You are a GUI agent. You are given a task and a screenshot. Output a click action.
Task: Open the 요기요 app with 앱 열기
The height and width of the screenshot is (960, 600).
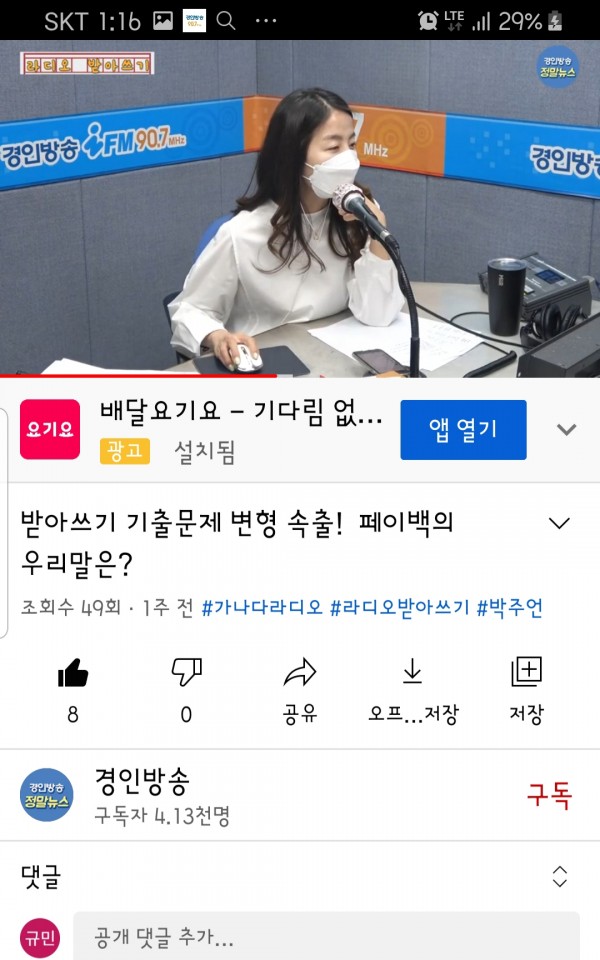point(463,430)
